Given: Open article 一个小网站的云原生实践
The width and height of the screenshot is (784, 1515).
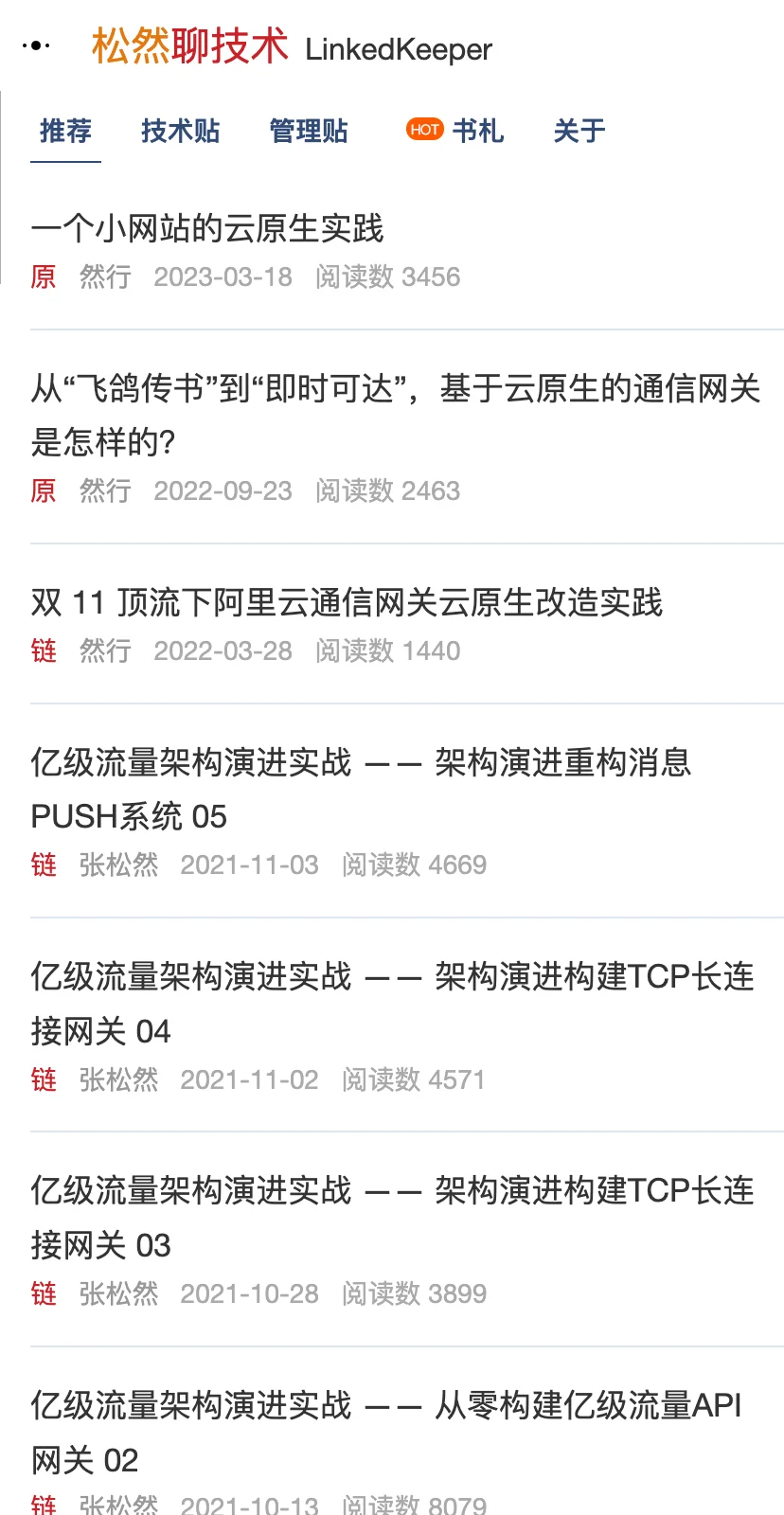Looking at the screenshot, I should (x=207, y=228).
